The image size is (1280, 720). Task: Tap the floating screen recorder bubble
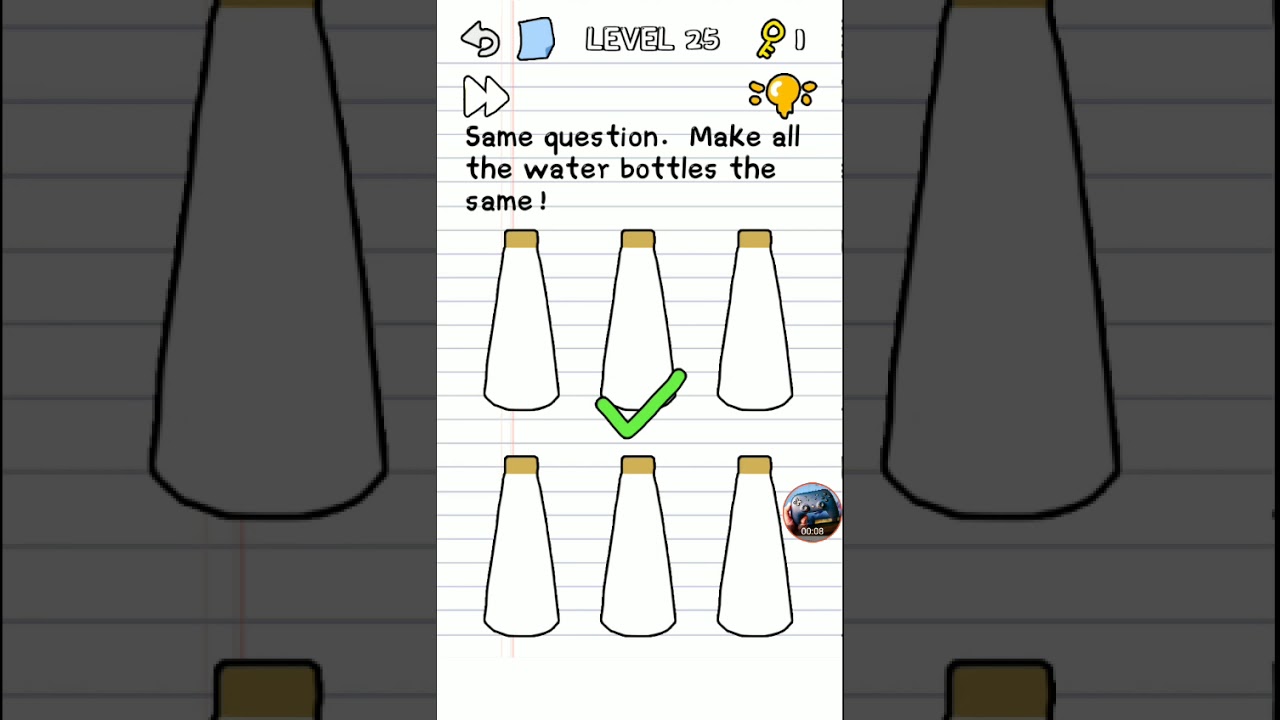tap(811, 512)
